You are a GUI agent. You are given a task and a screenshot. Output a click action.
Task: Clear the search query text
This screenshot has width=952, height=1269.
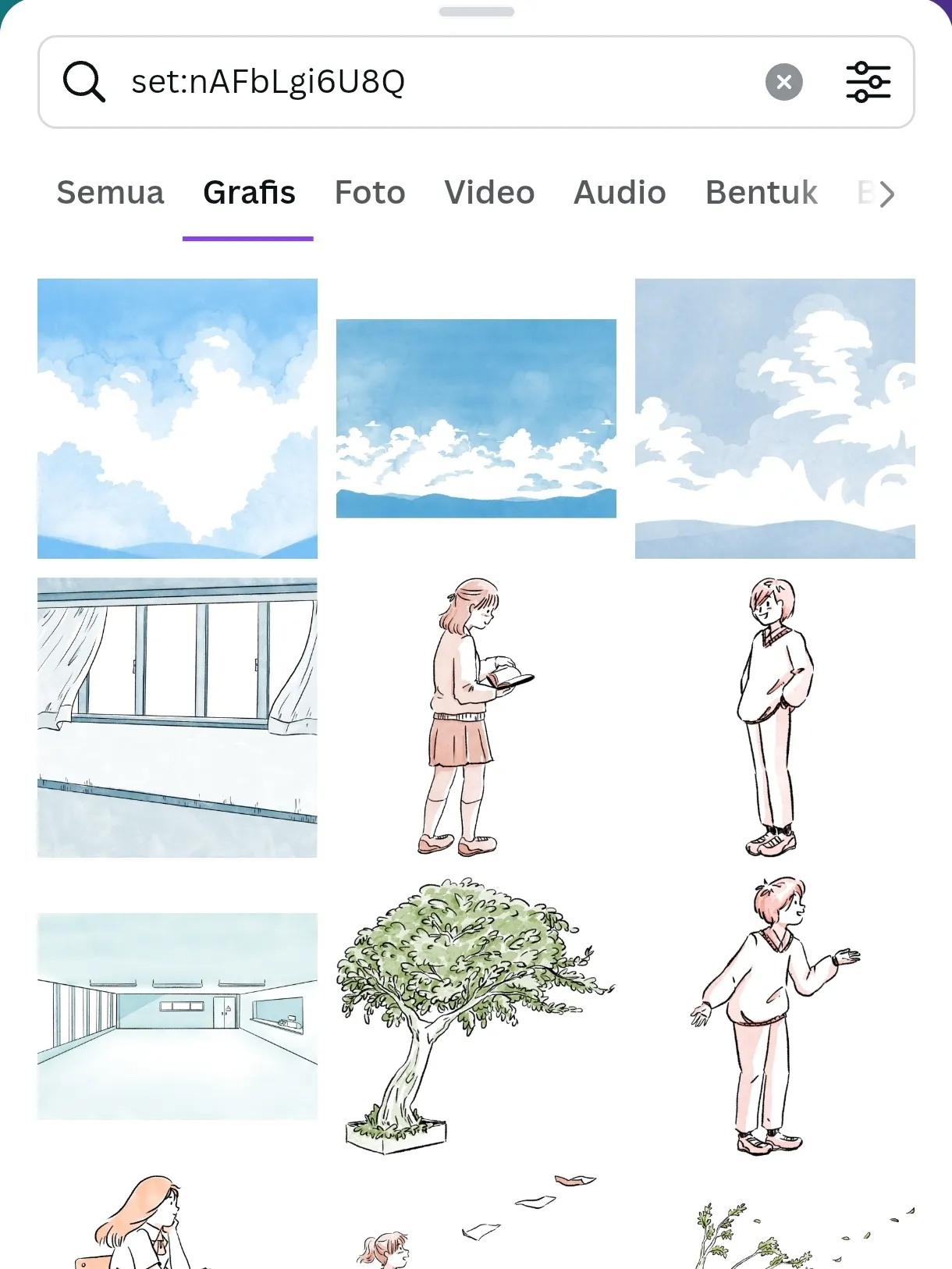point(784,82)
